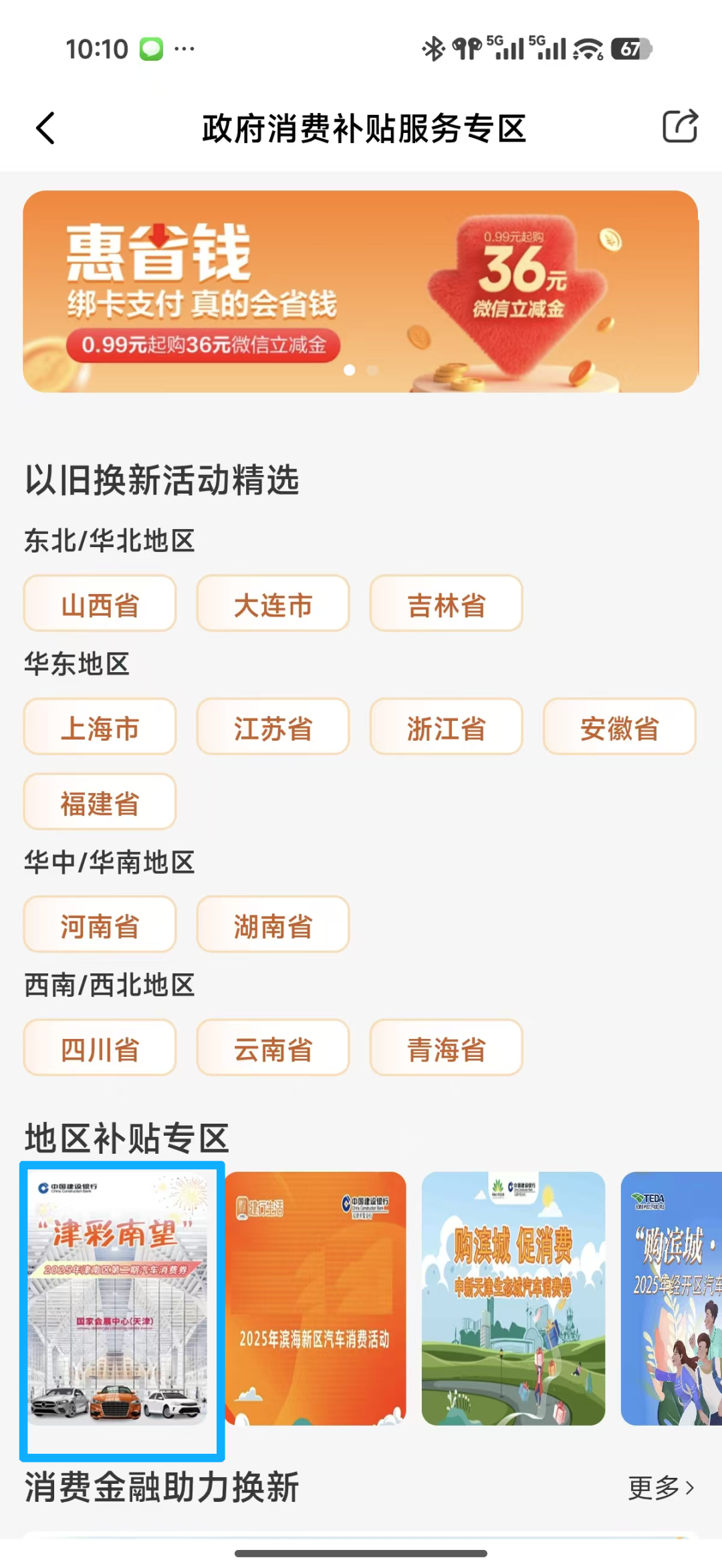Open the 购滨城 促消费 subsidy card
This screenshot has width=722, height=1568.
pos(513,1299)
